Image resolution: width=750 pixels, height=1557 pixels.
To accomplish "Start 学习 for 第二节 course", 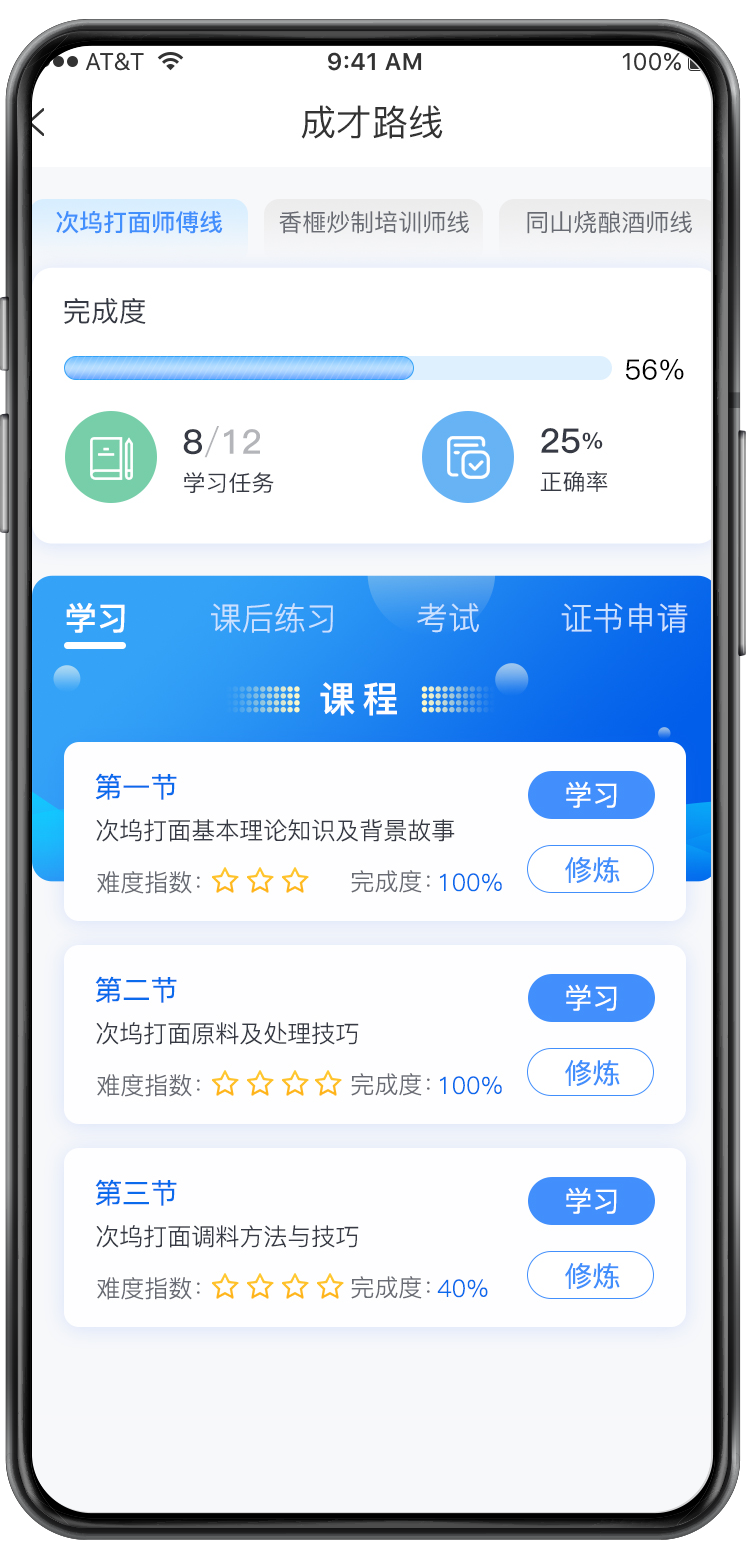I will [x=591, y=998].
